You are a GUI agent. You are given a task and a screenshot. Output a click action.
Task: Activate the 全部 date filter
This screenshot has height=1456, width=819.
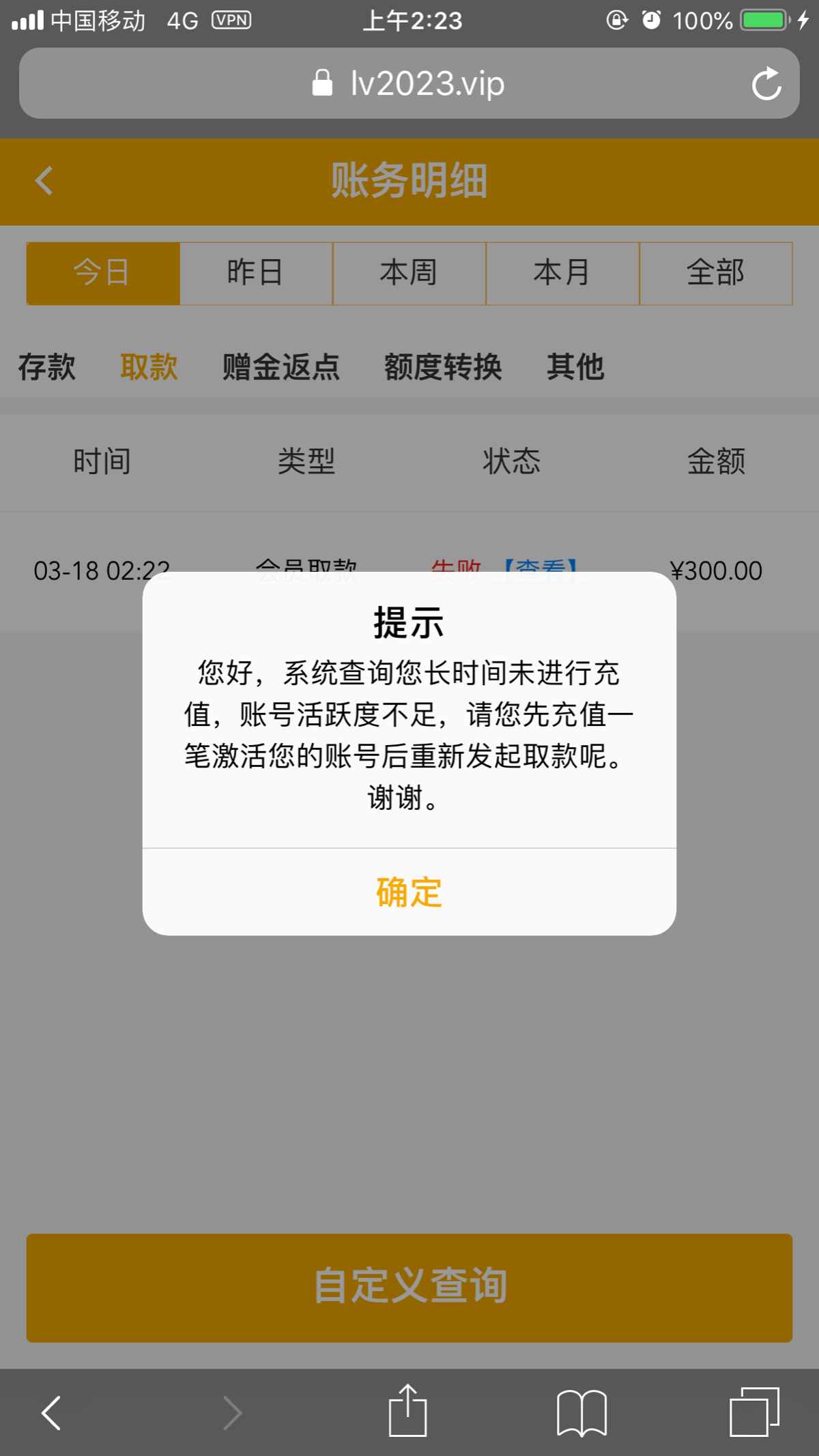[715, 272]
